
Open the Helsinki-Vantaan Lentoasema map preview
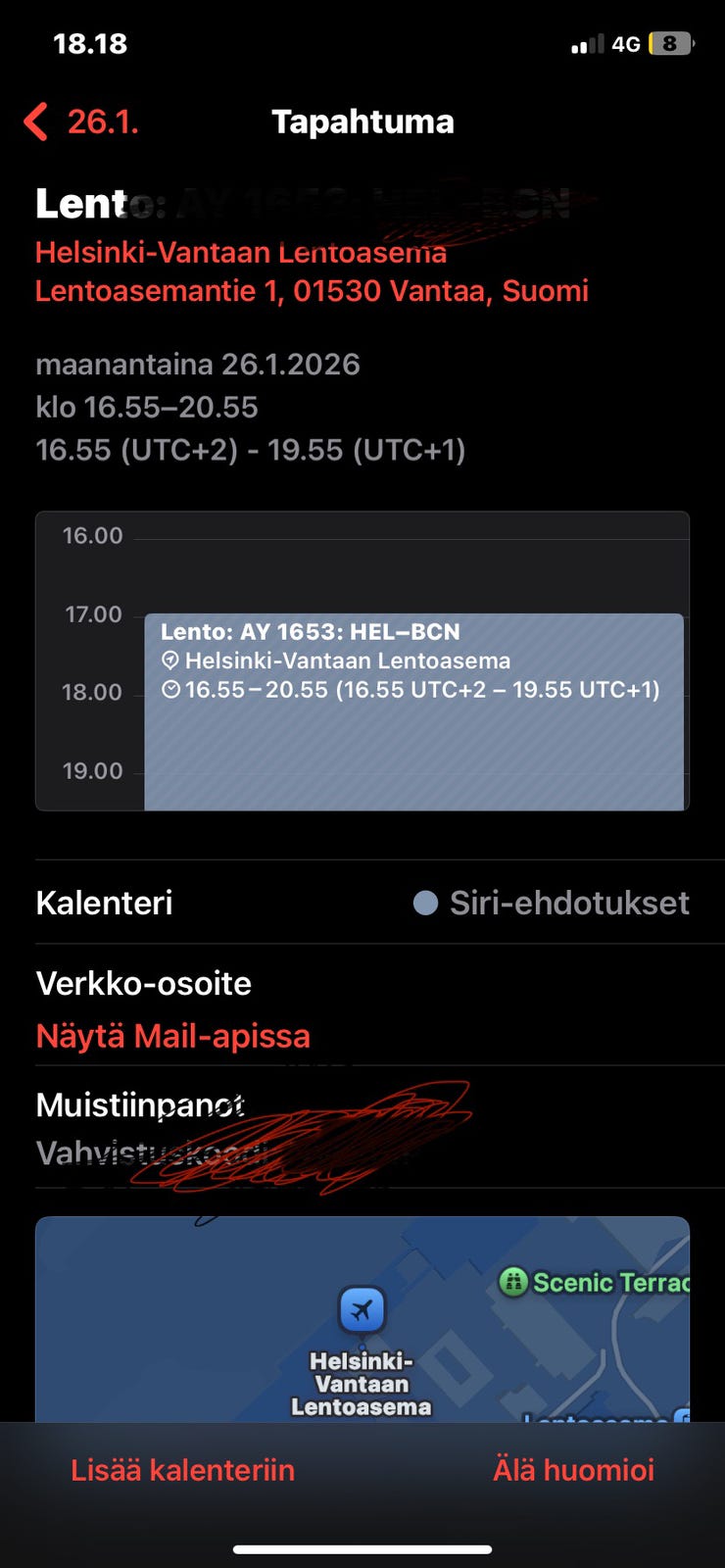click(362, 1319)
